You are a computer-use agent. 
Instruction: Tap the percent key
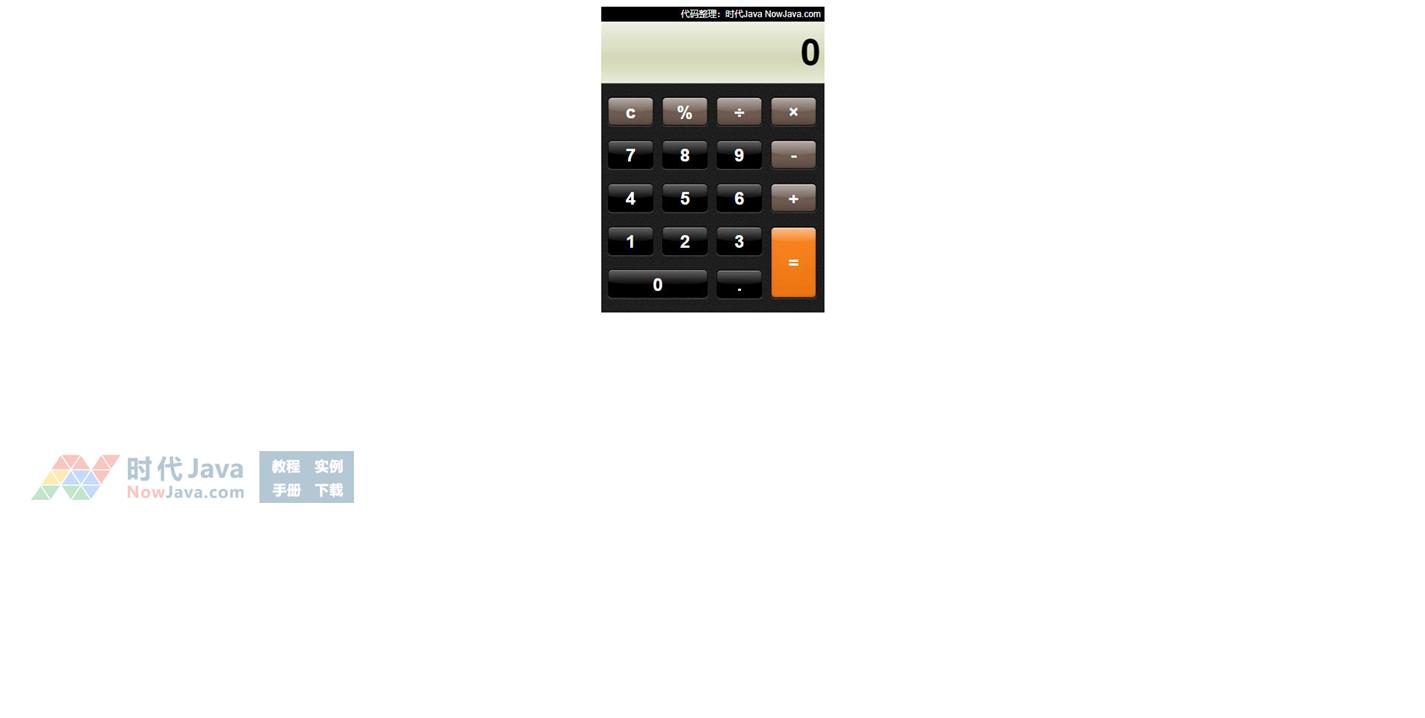point(684,112)
